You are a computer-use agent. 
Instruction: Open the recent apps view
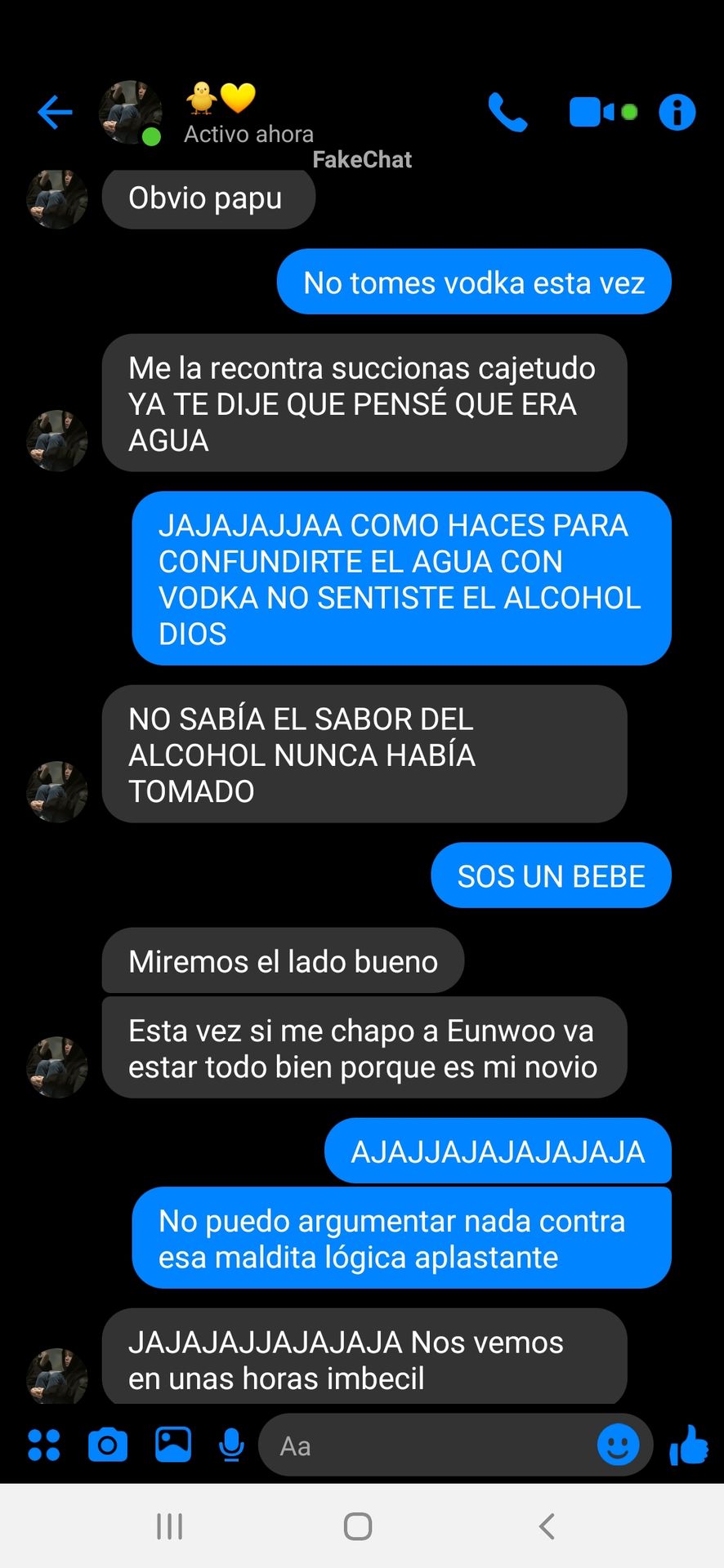point(170,1526)
